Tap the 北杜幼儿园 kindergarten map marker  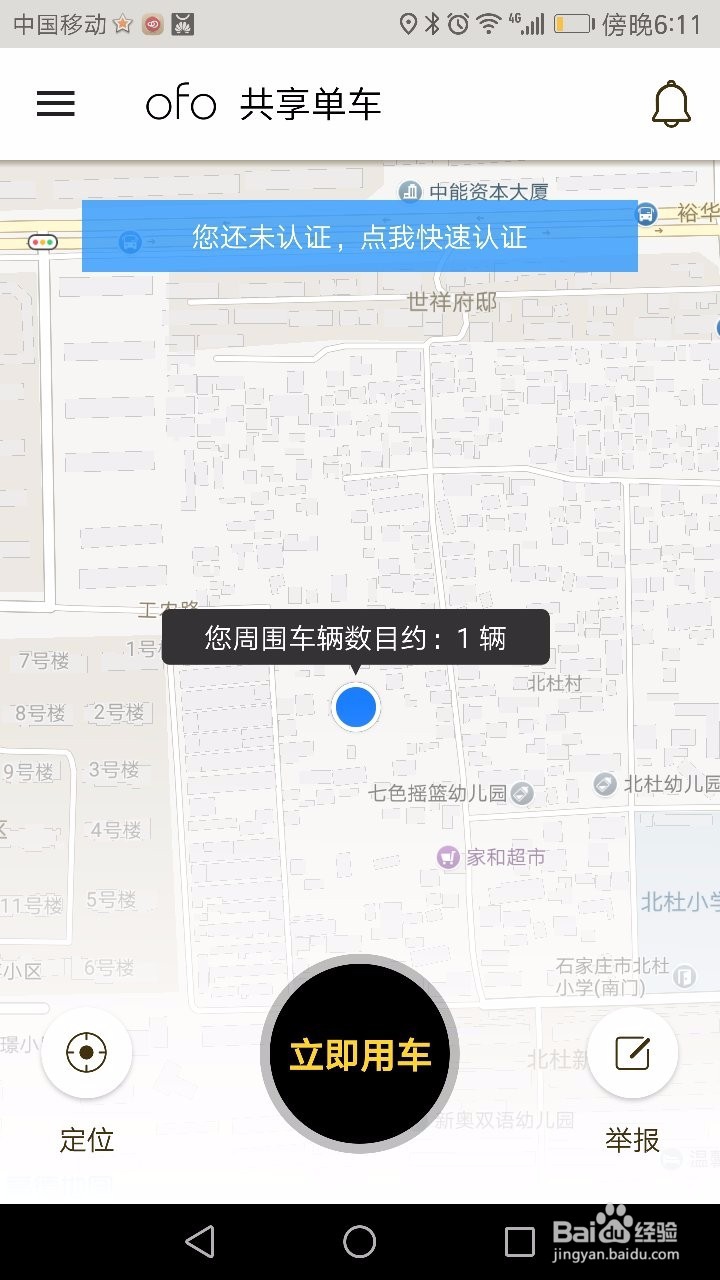(x=605, y=785)
